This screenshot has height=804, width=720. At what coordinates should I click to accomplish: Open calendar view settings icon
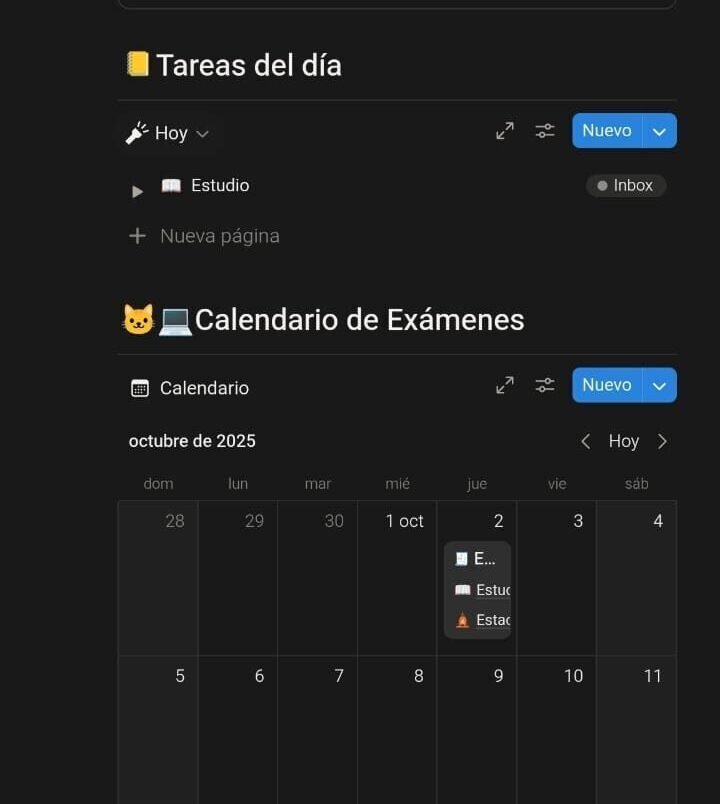545,385
